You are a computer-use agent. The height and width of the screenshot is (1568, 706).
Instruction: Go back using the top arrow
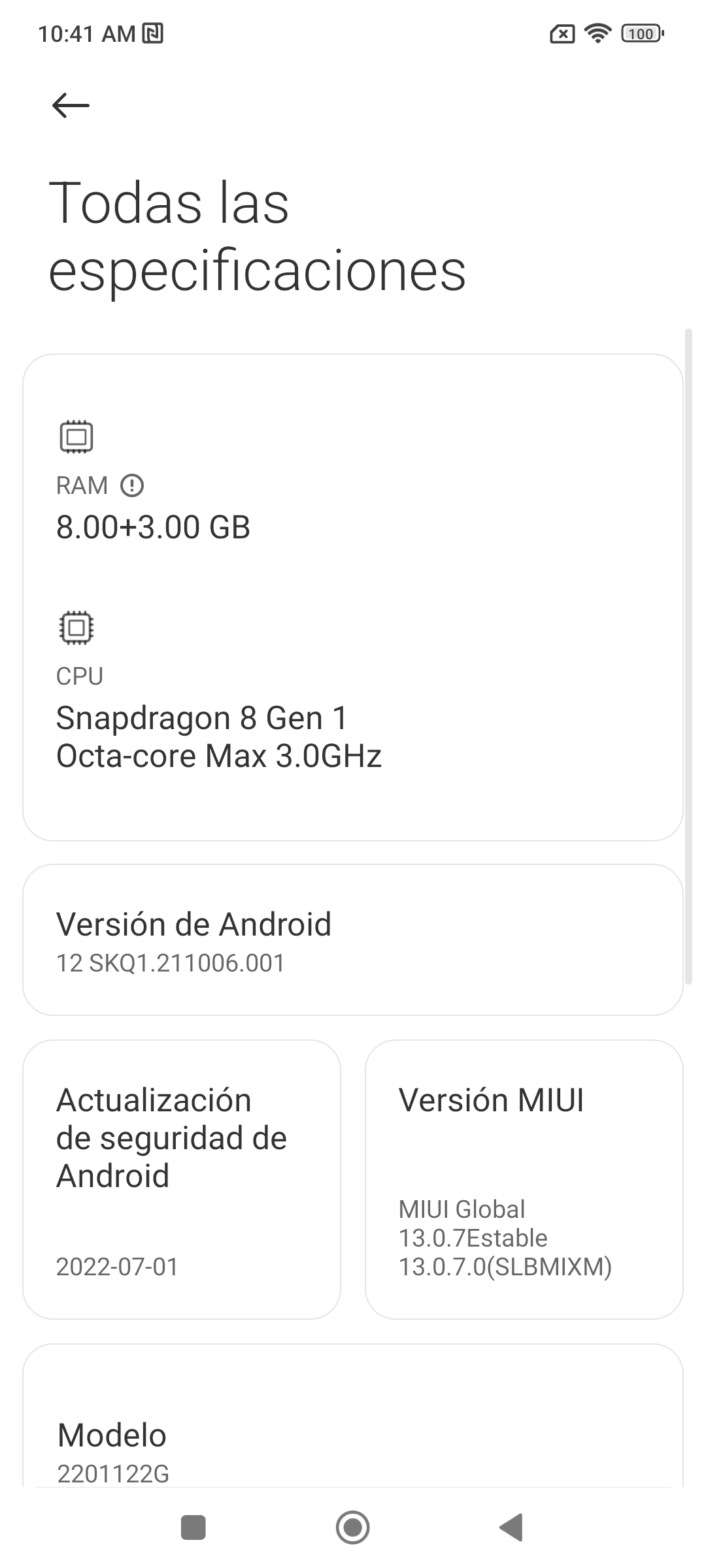(x=71, y=105)
